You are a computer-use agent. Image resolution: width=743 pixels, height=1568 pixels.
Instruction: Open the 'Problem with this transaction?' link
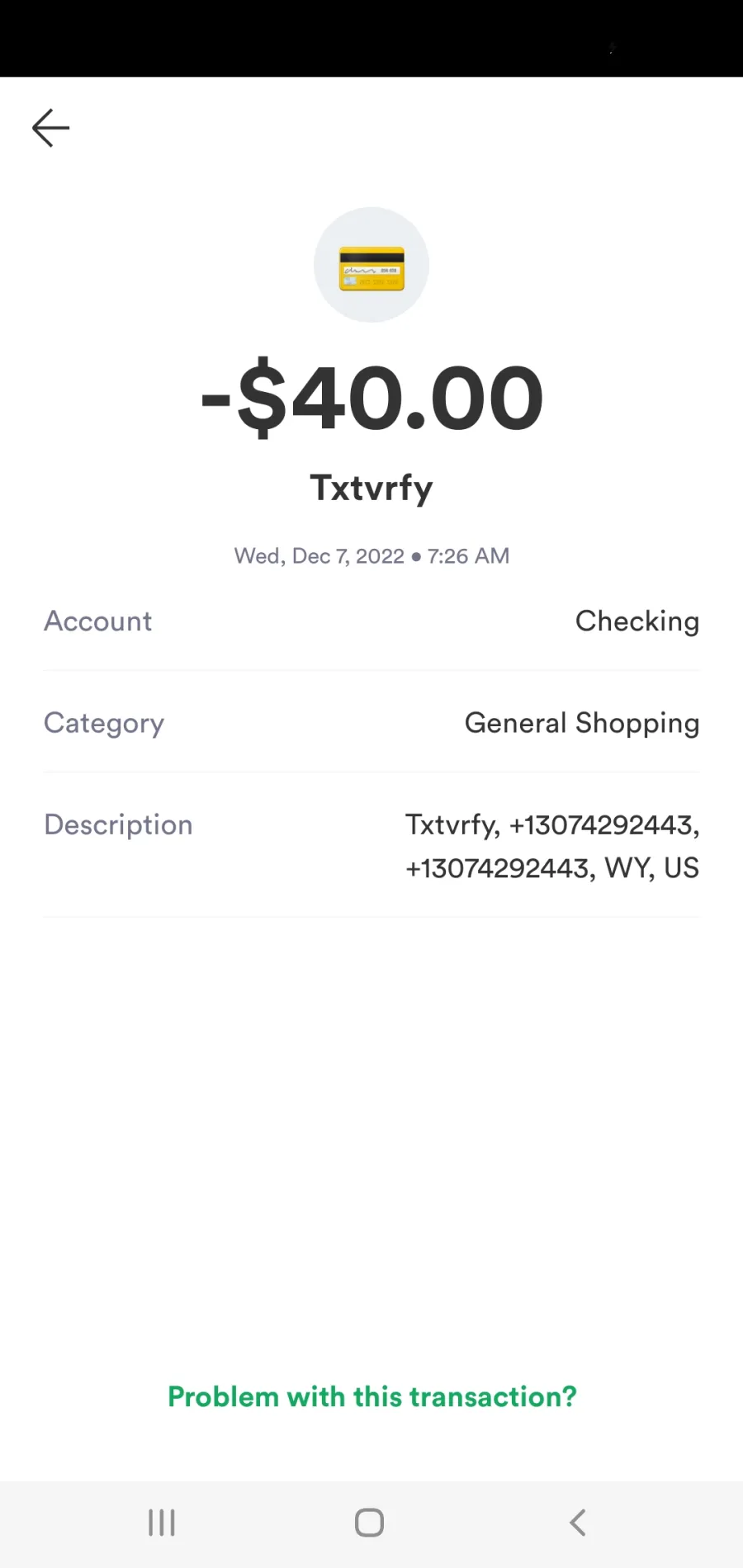click(371, 1396)
